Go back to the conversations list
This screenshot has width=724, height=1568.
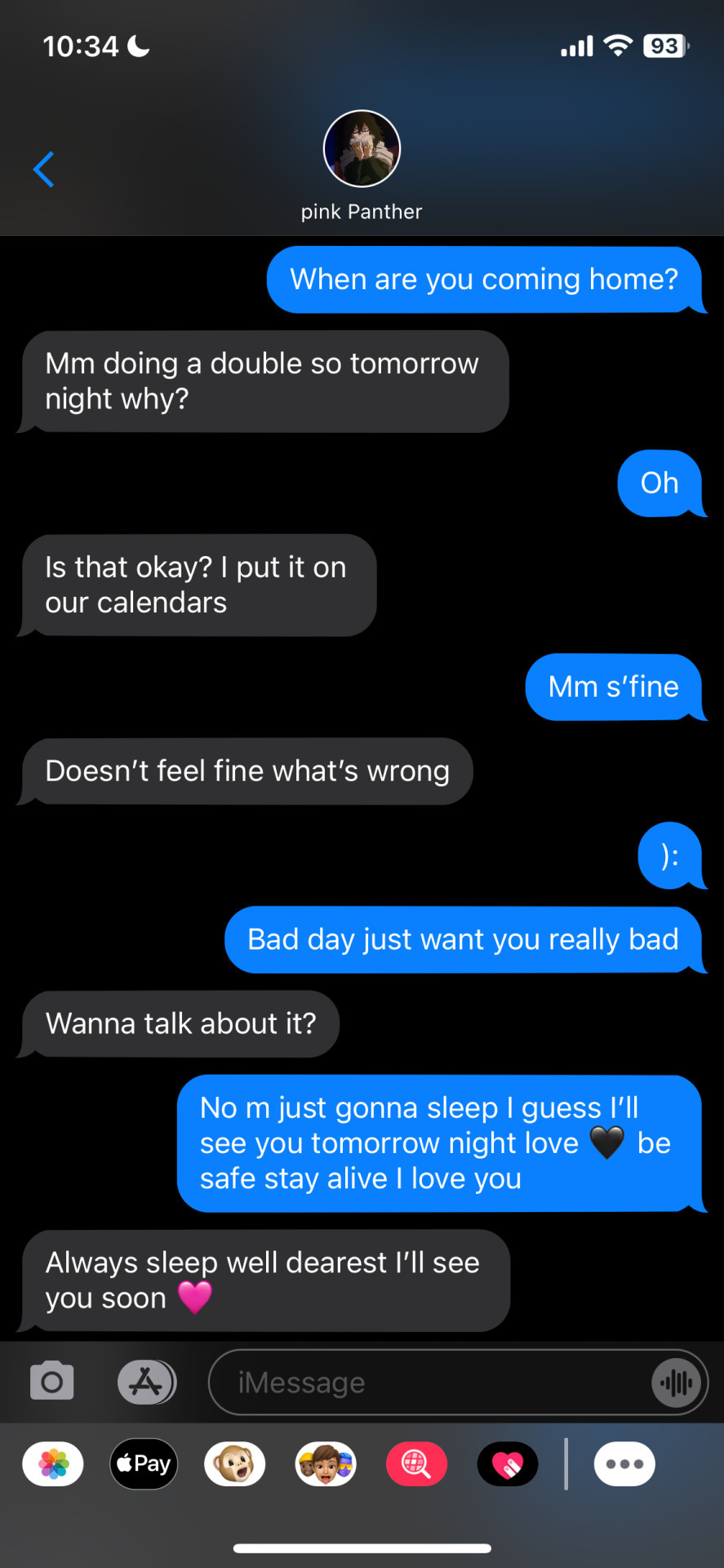pos(43,170)
